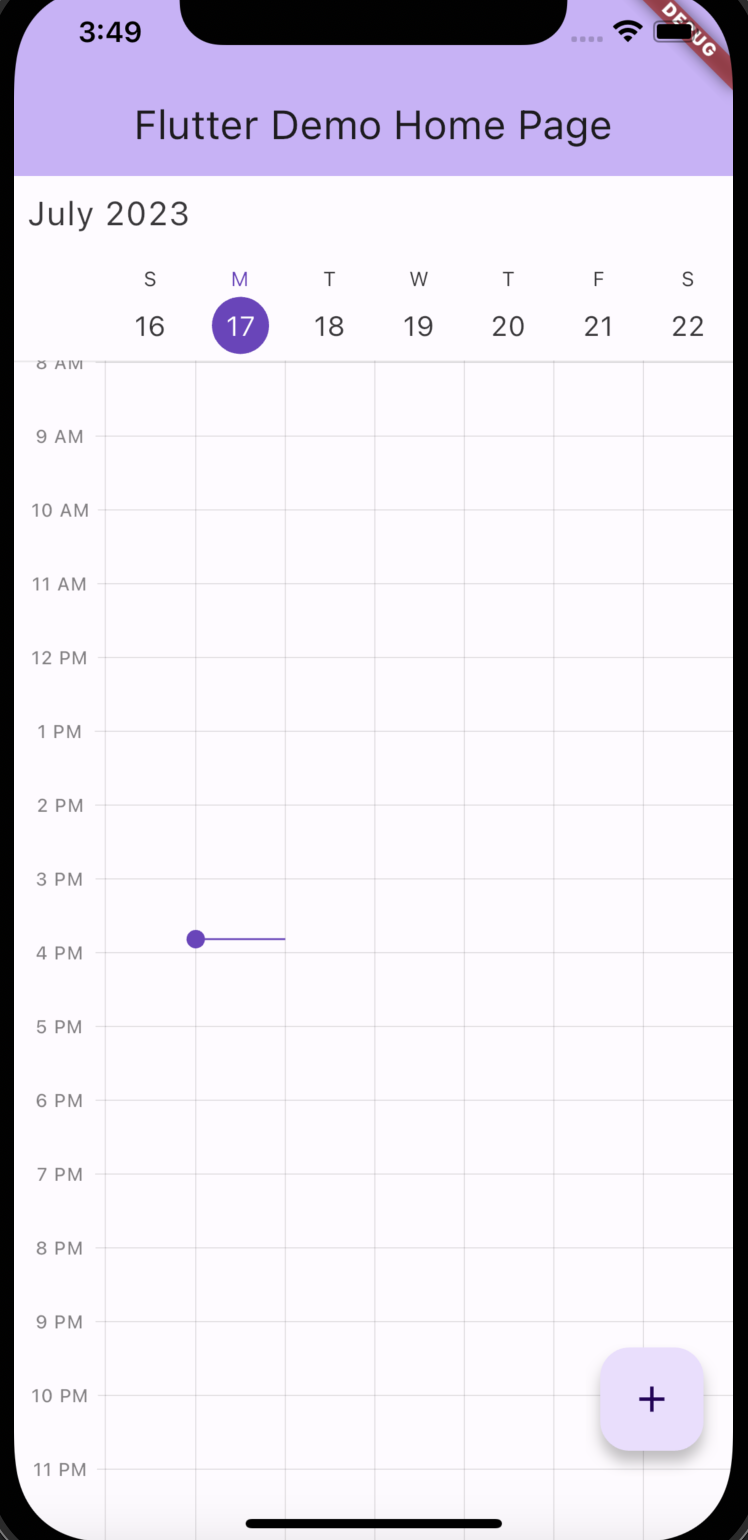The width and height of the screenshot is (748, 1540).
Task: Tap the 4 PM time slot label
Action: pyautogui.click(x=59, y=952)
